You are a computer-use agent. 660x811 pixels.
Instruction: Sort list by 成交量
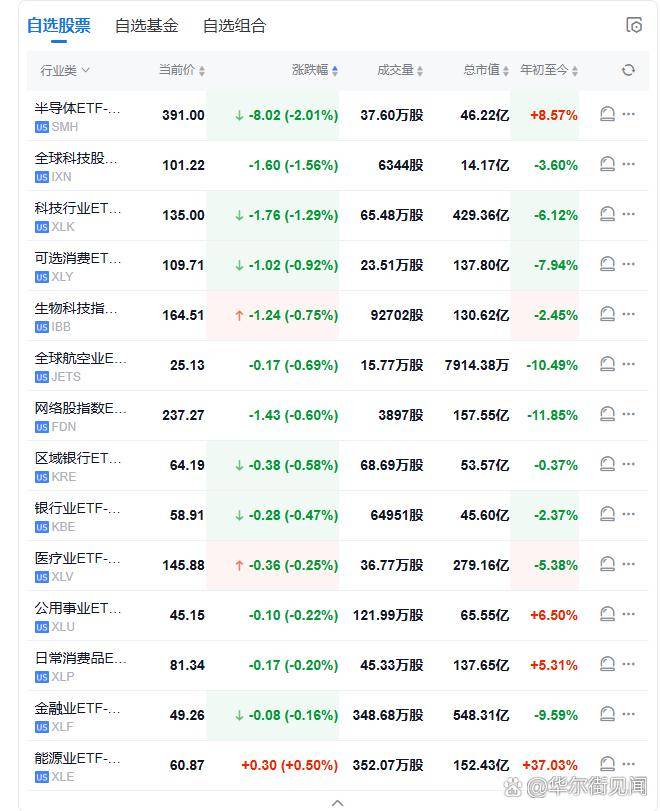point(400,70)
